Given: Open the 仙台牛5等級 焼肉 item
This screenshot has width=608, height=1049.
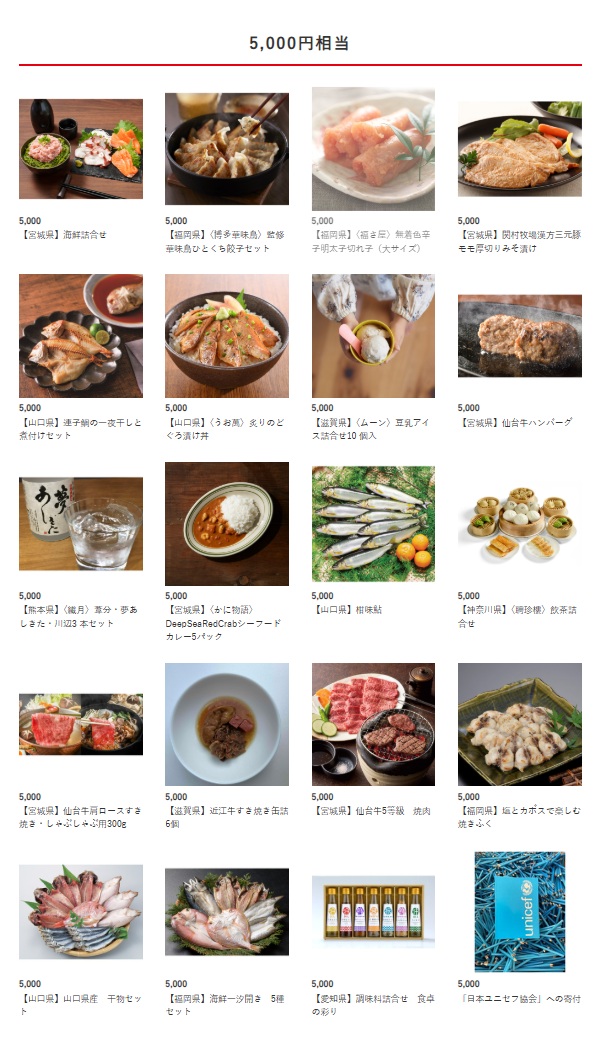Looking at the screenshot, I should (x=373, y=724).
